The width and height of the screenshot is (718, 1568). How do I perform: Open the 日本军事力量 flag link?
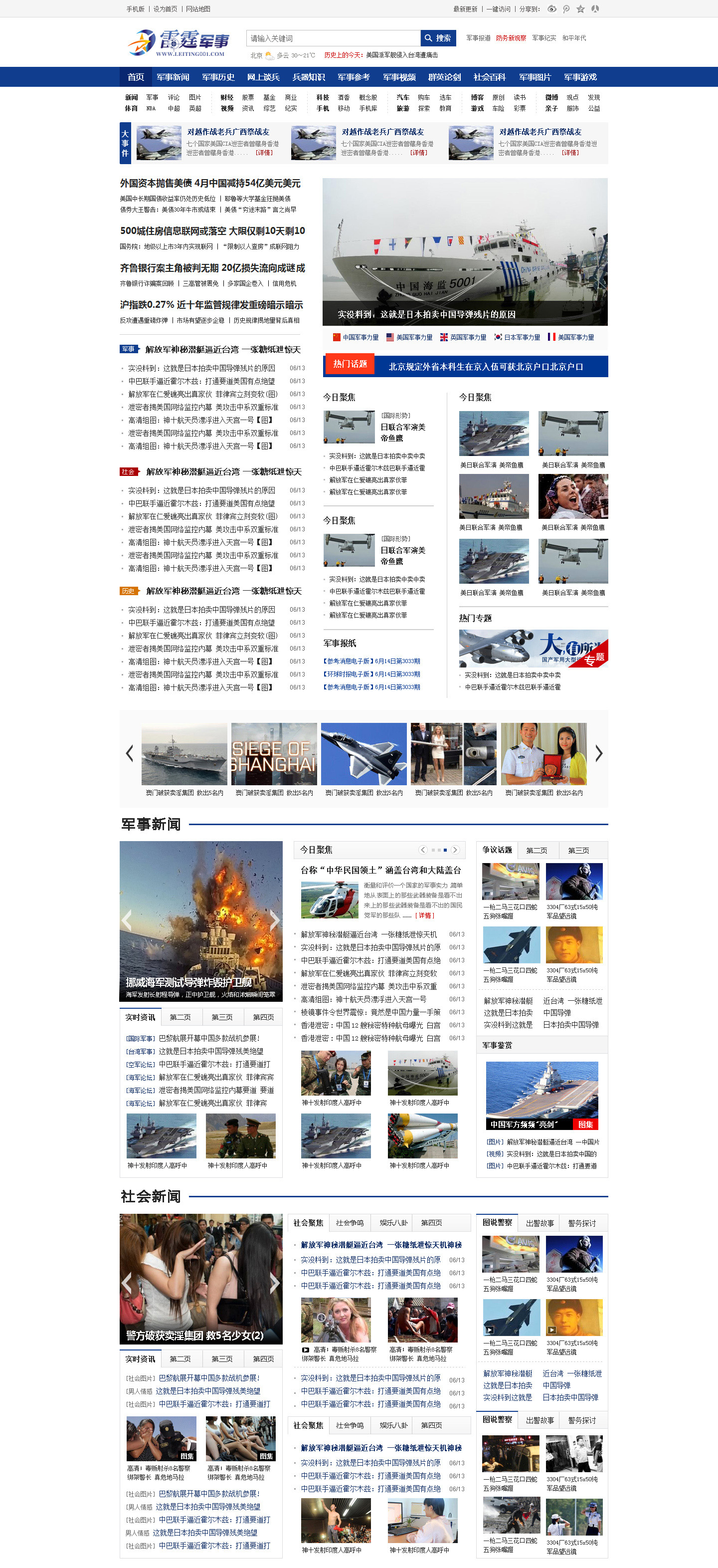[x=517, y=337]
